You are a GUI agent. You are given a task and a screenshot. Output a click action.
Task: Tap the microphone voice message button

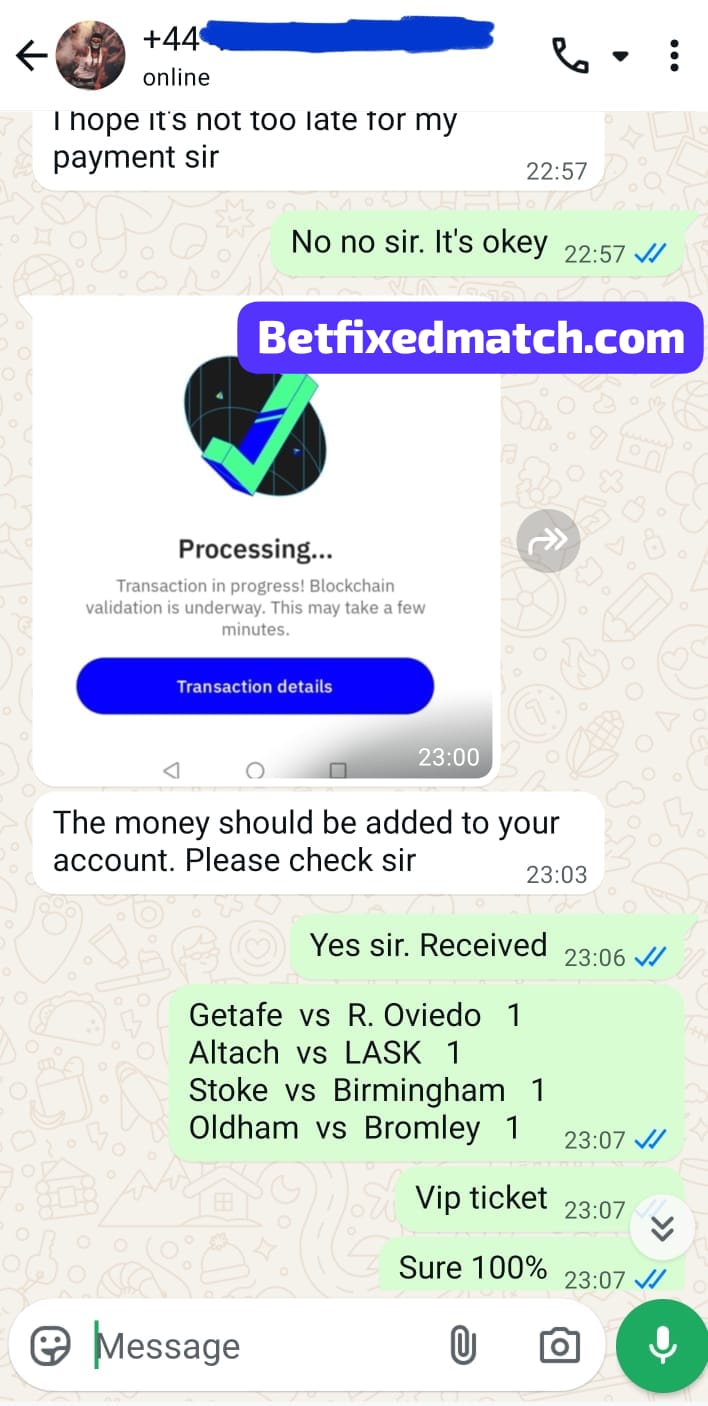pos(662,1346)
